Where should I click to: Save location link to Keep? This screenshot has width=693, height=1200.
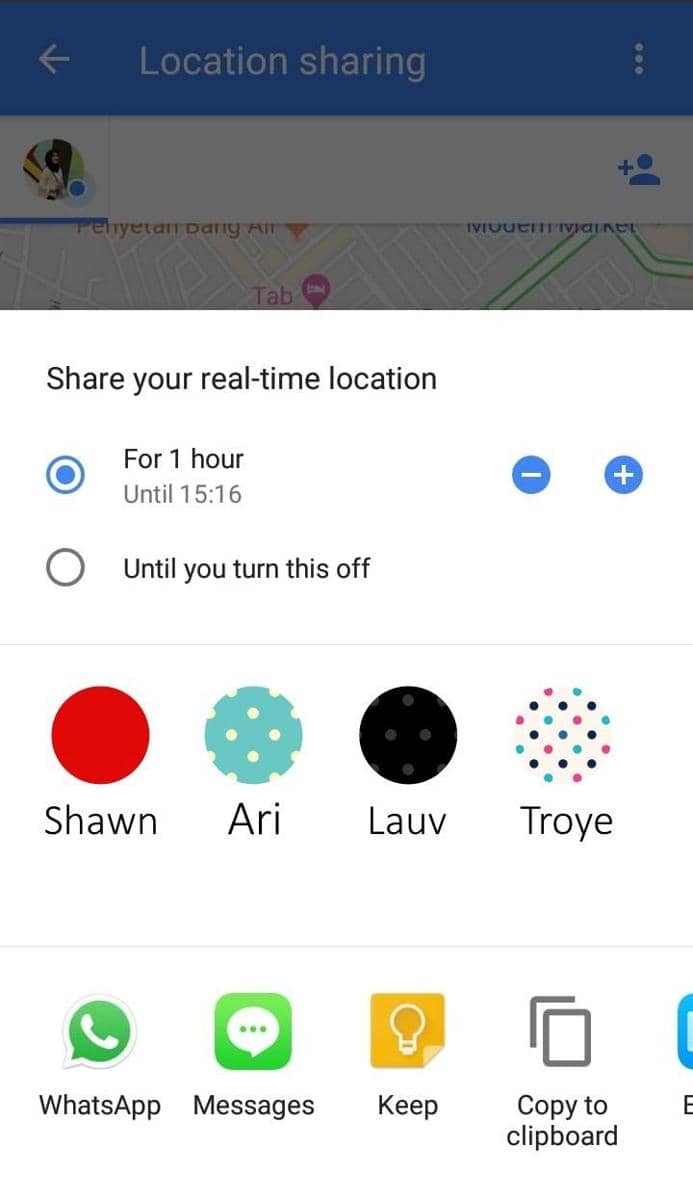click(407, 1033)
